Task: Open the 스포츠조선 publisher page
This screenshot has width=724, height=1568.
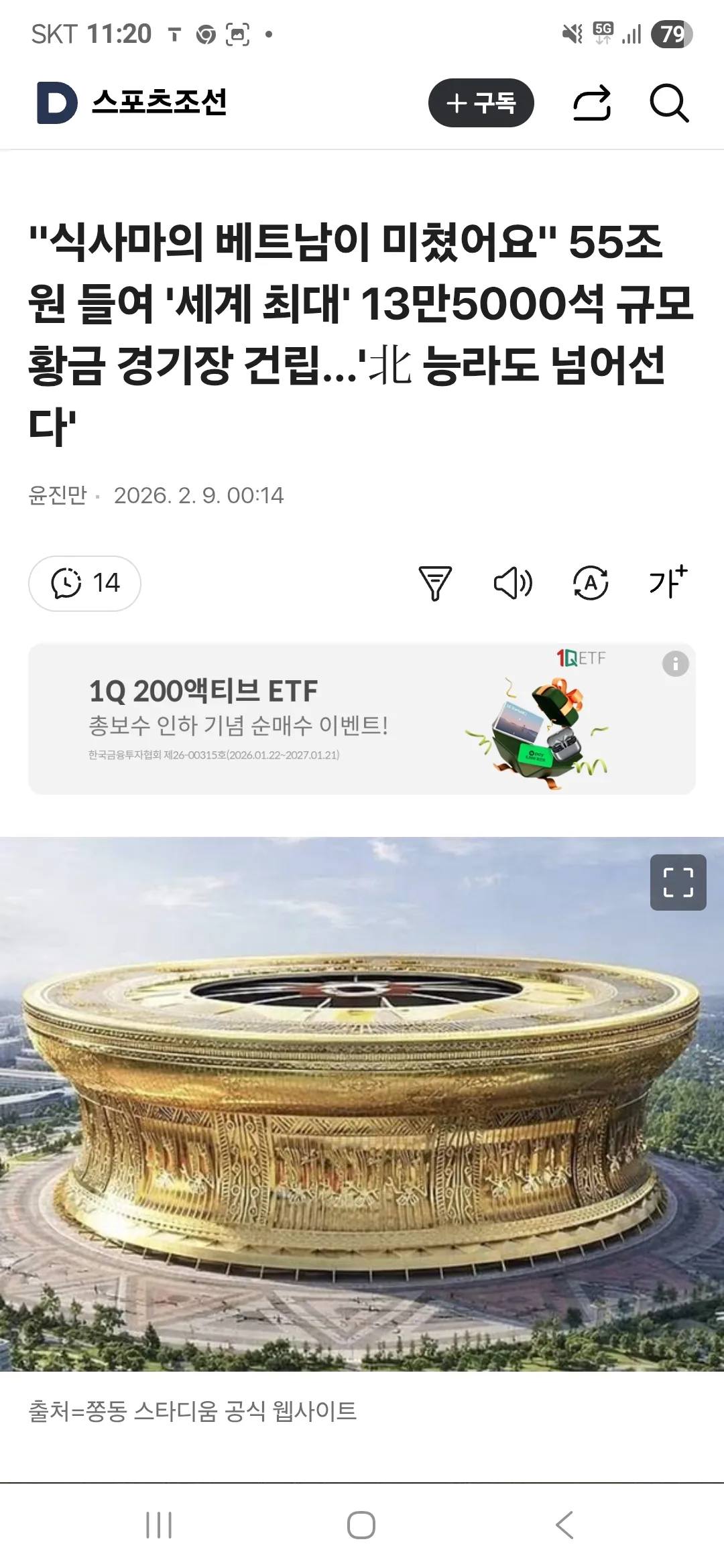Action: pyautogui.click(x=160, y=103)
